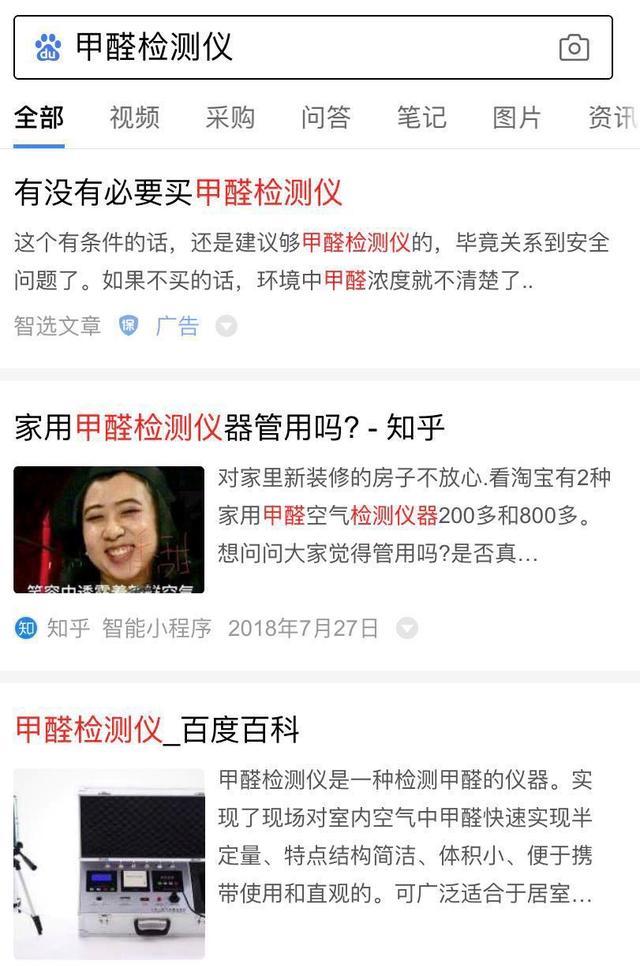Expand dropdown next to 广告 label
The height and width of the screenshot is (968, 640).
tap(227, 326)
